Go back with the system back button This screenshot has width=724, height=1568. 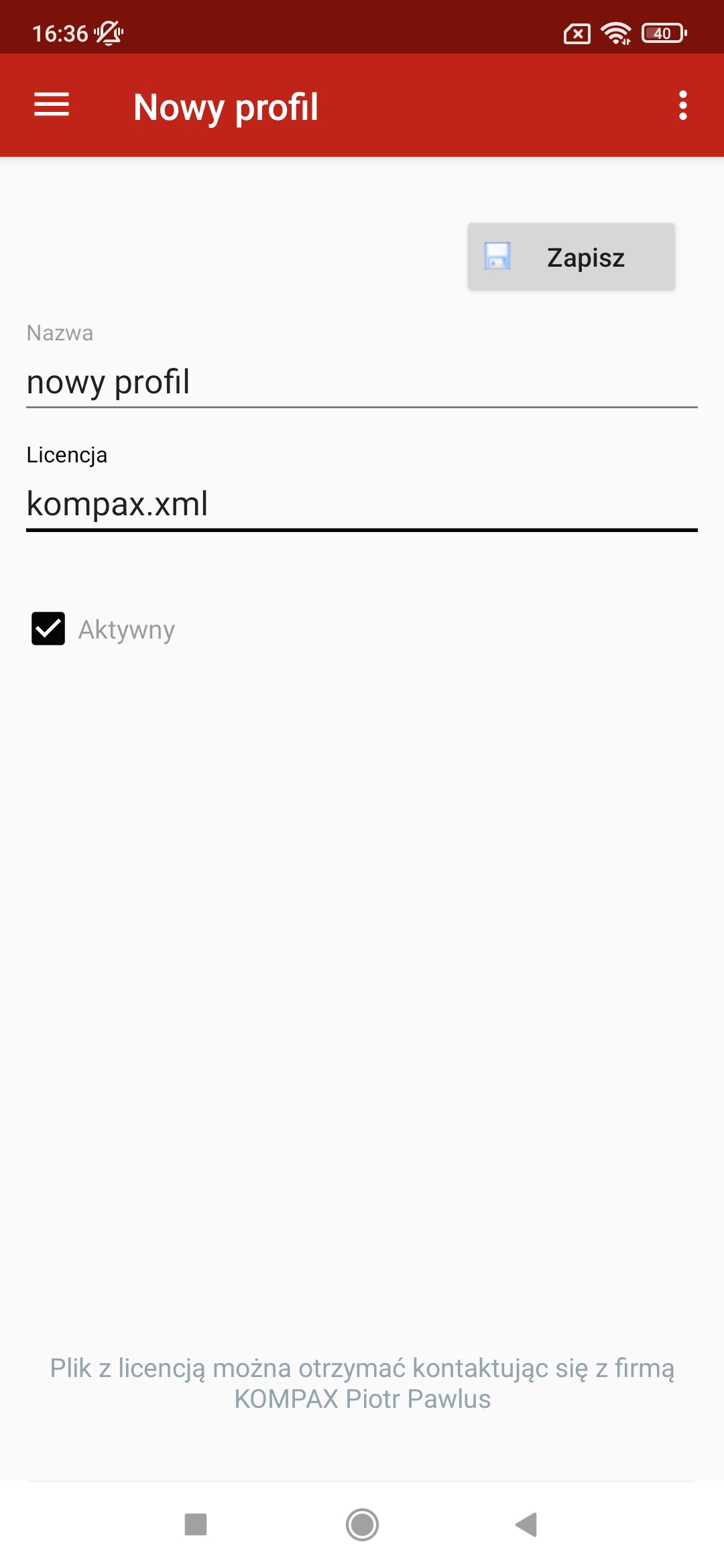[x=526, y=1524]
